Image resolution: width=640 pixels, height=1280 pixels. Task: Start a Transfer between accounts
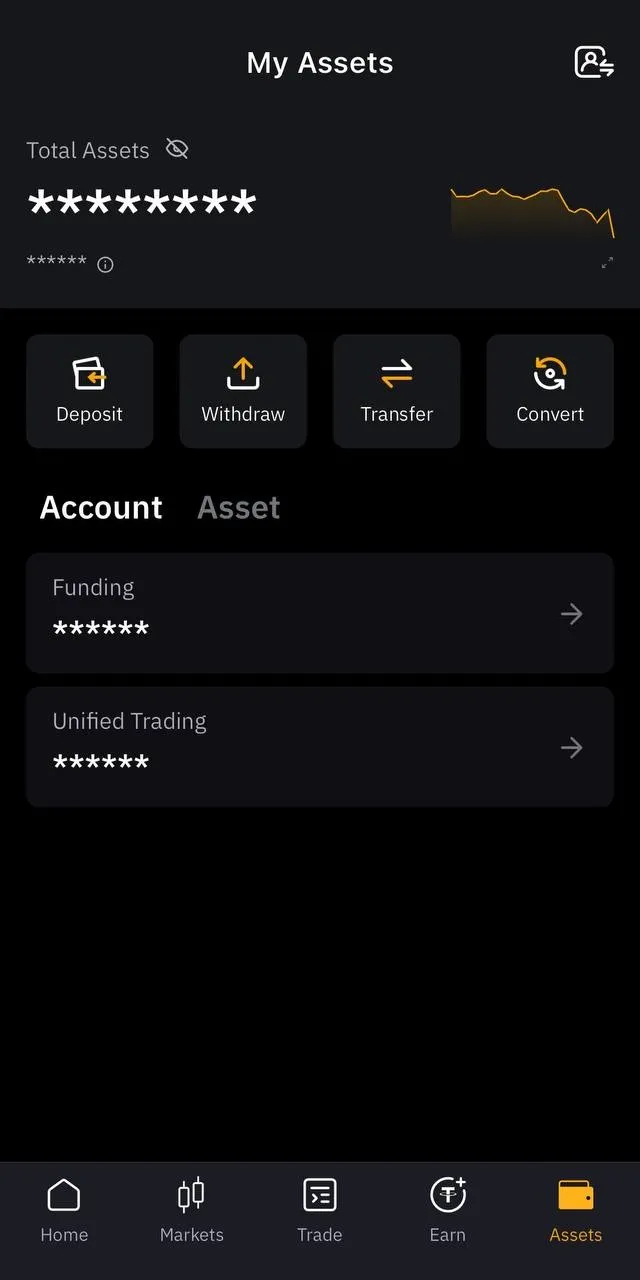(x=397, y=391)
